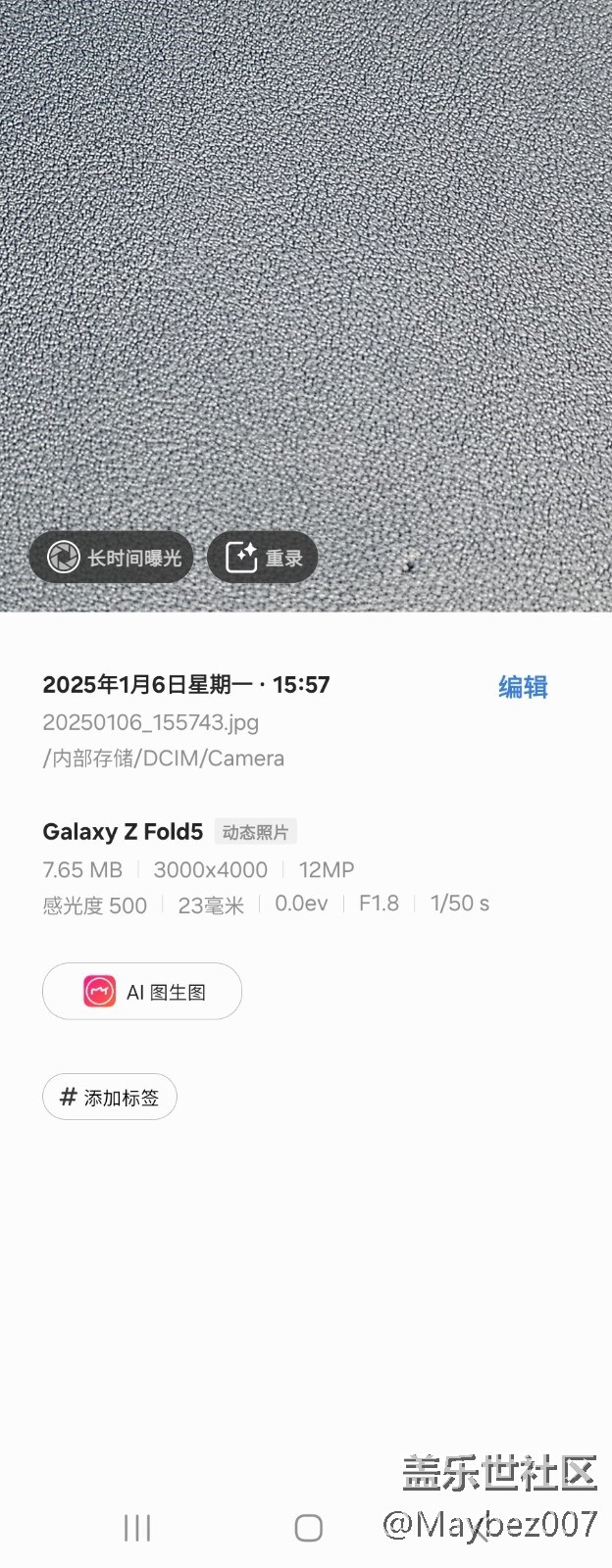Open recent apps from navigation bar

pos(137,1527)
